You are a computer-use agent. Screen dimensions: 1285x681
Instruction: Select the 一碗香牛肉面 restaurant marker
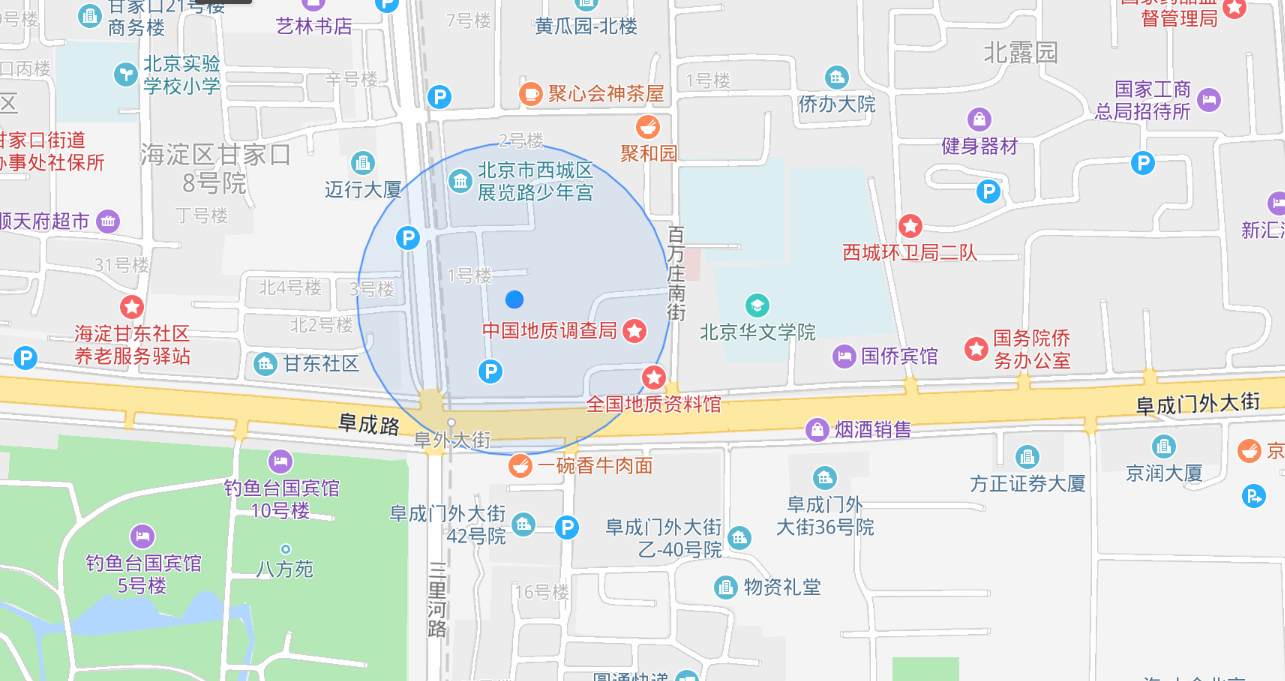pos(520,465)
